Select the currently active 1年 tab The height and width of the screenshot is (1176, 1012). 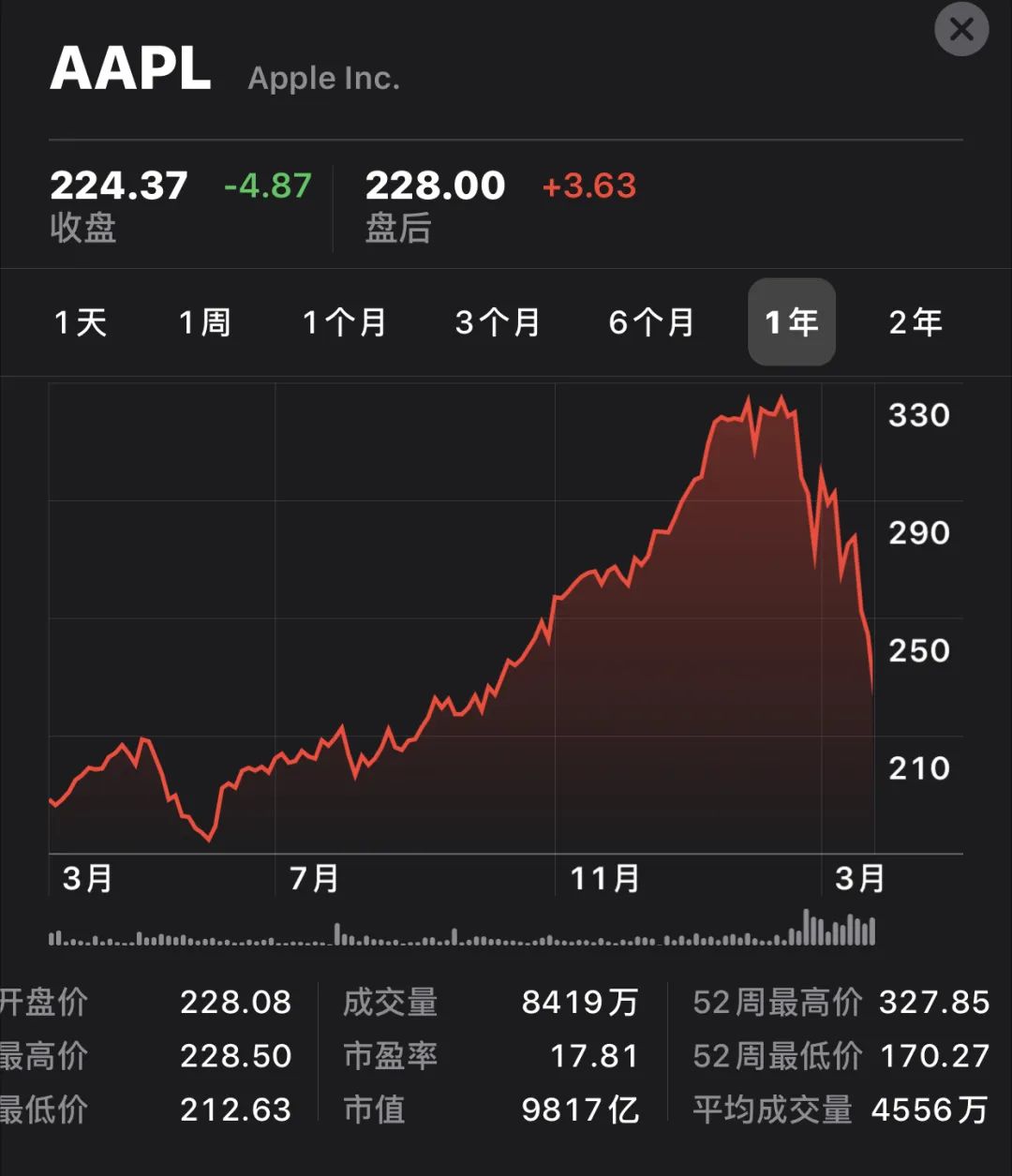pos(792,322)
